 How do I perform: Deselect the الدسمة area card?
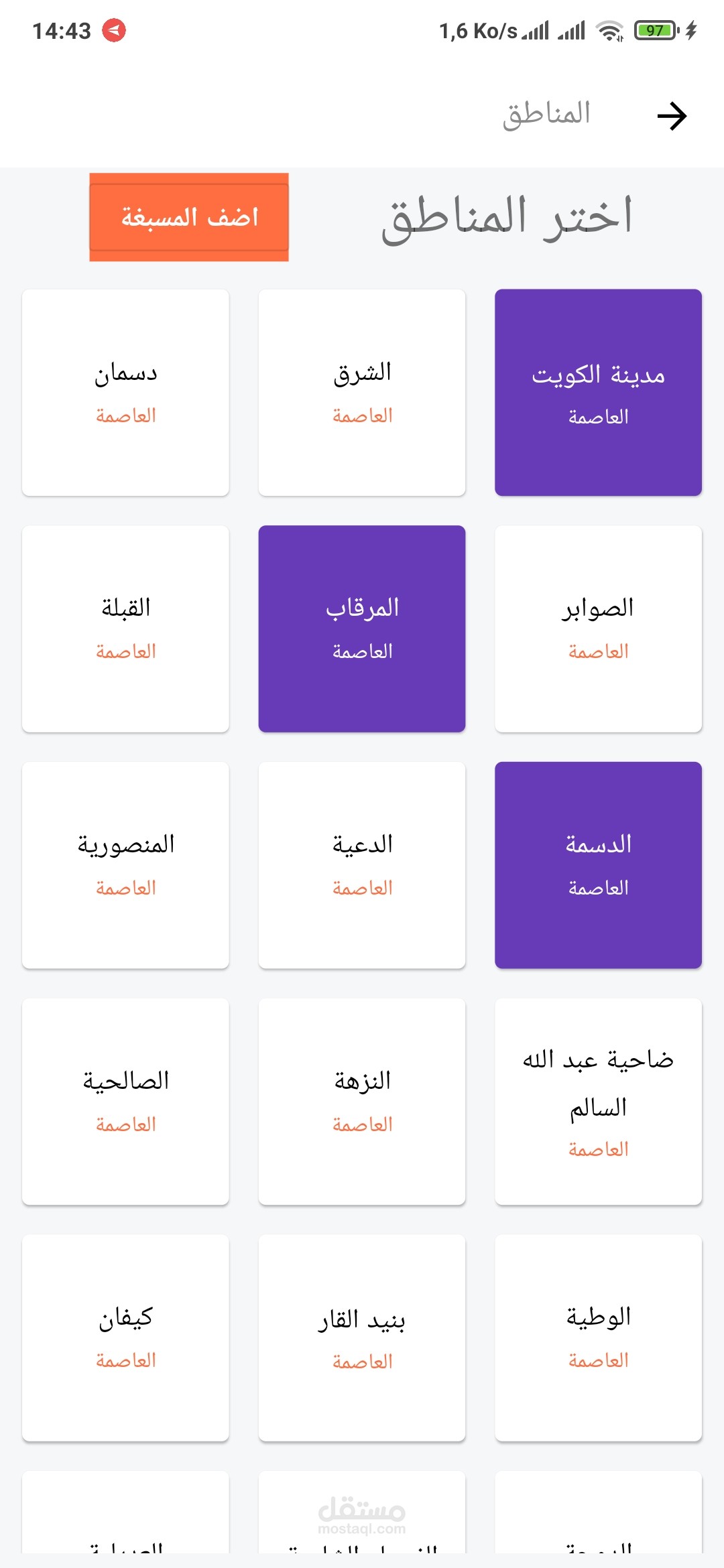pyautogui.click(x=598, y=865)
